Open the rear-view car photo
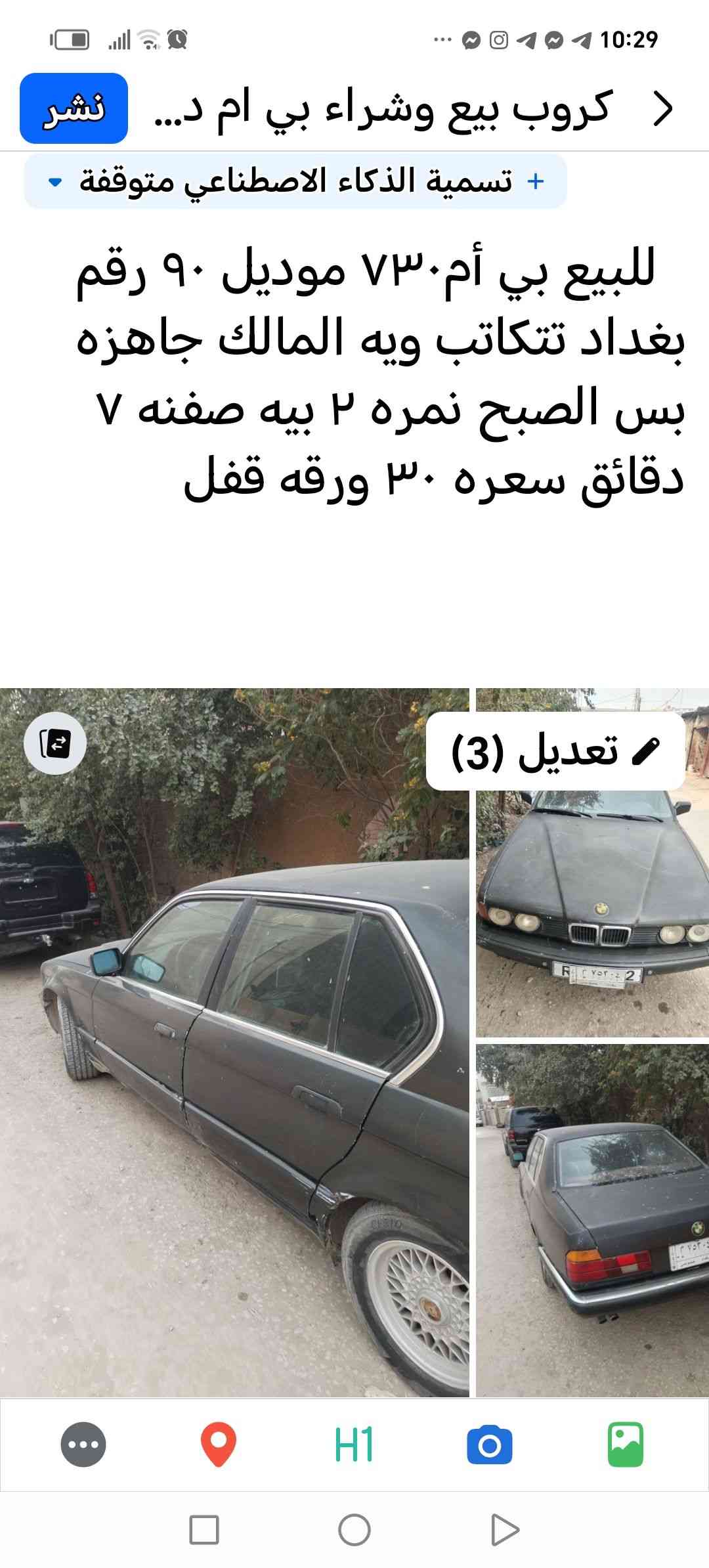The width and height of the screenshot is (709, 1568). (x=592, y=1221)
